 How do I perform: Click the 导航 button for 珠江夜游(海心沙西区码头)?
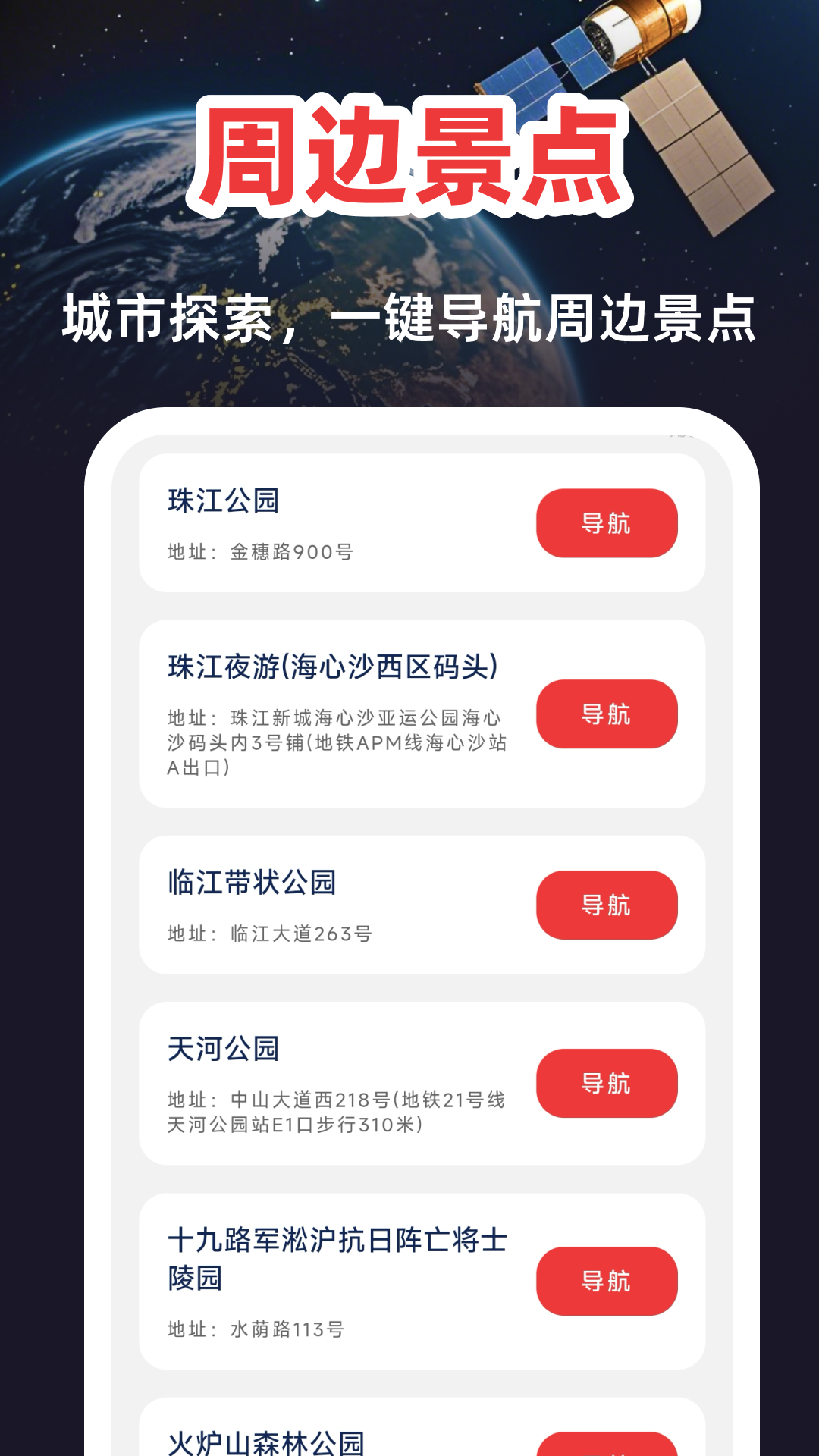click(x=606, y=714)
